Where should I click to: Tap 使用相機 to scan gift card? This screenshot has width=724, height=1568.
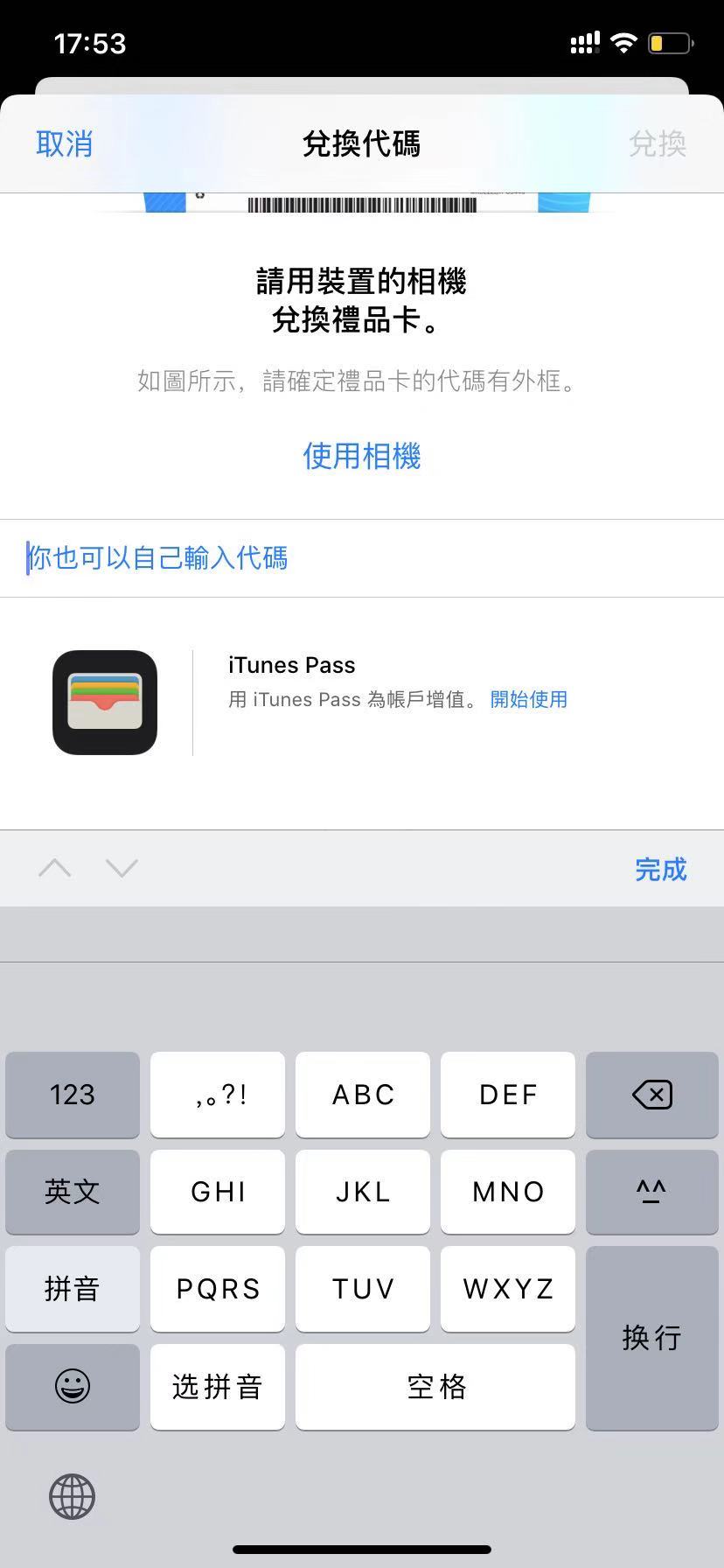click(362, 456)
